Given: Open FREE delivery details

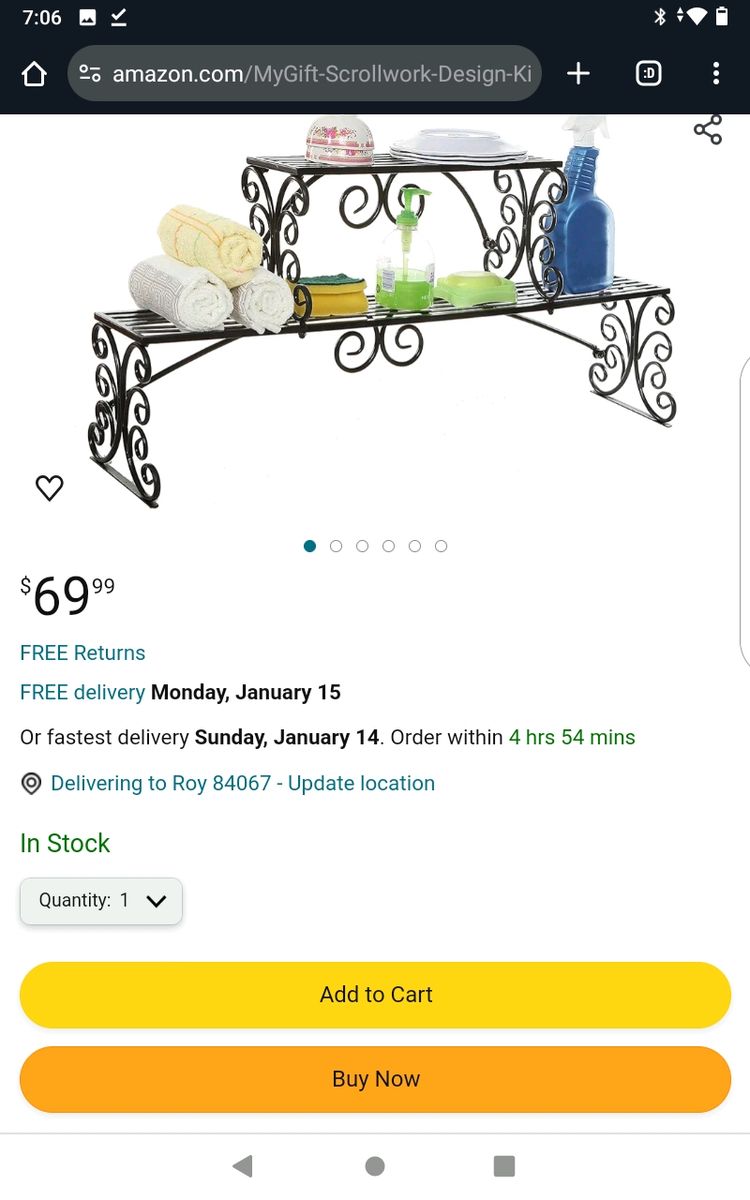Looking at the screenshot, I should [x=82, y=692].
